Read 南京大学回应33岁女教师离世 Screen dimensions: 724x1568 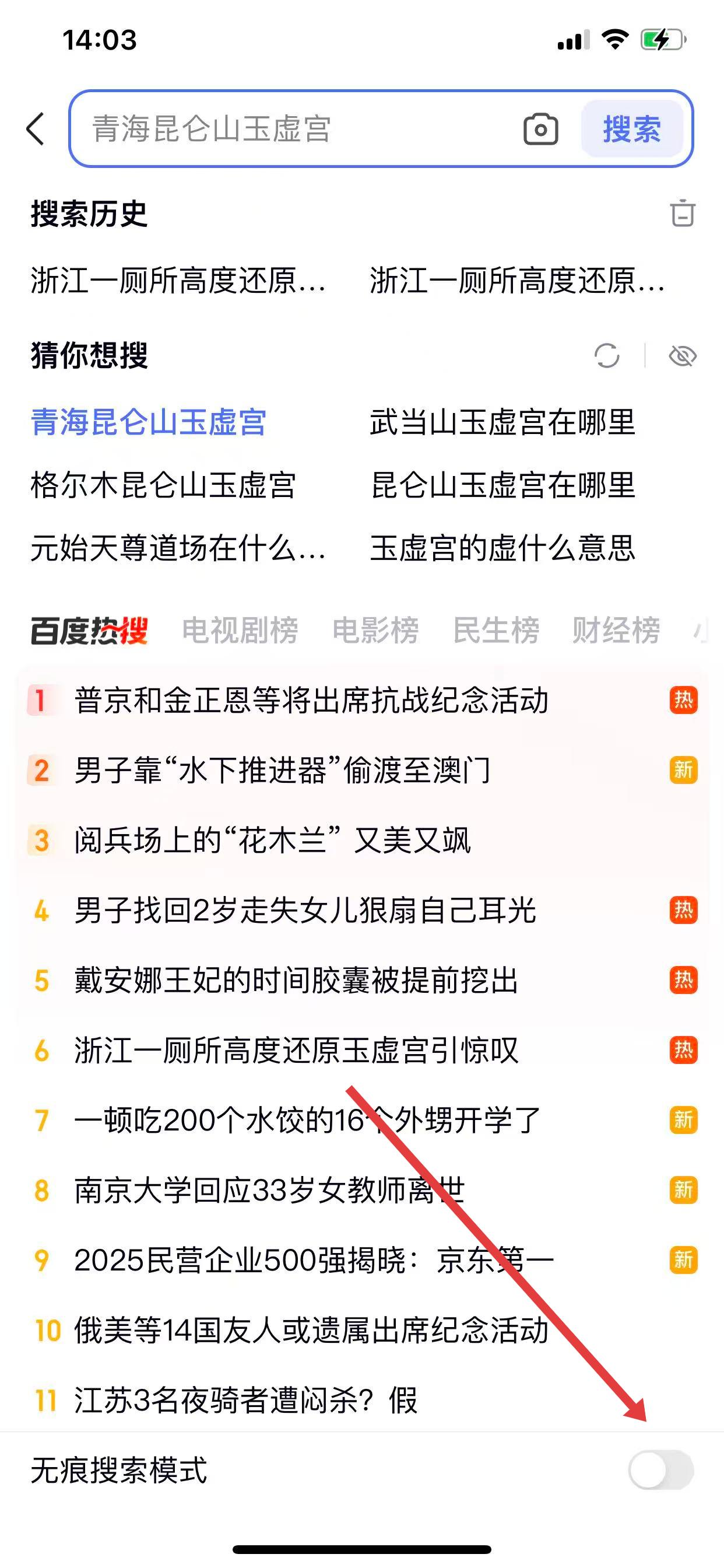pyautogui.click(x=269, y=1190)
